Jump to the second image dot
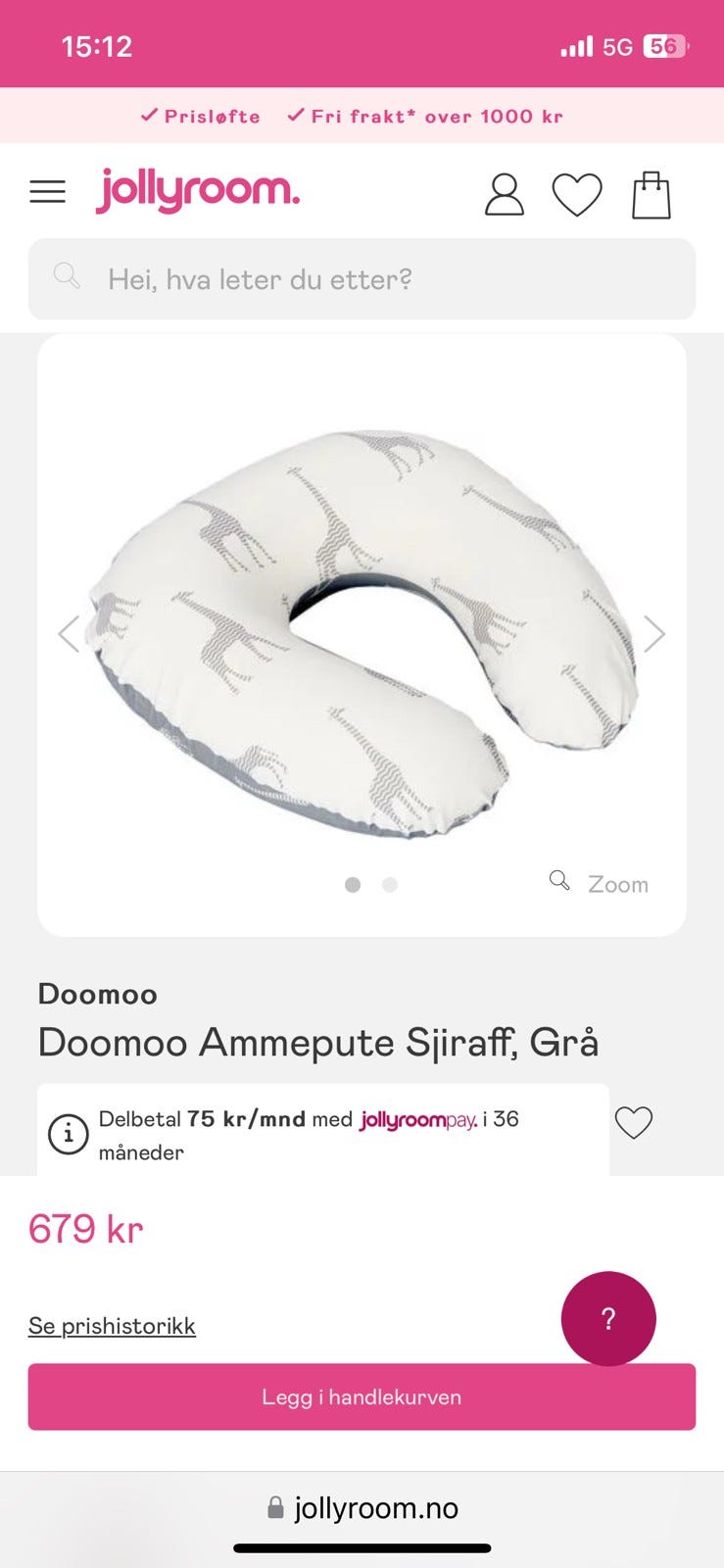Viewport: 724px width, 1568px height. (x=390, y=885)
